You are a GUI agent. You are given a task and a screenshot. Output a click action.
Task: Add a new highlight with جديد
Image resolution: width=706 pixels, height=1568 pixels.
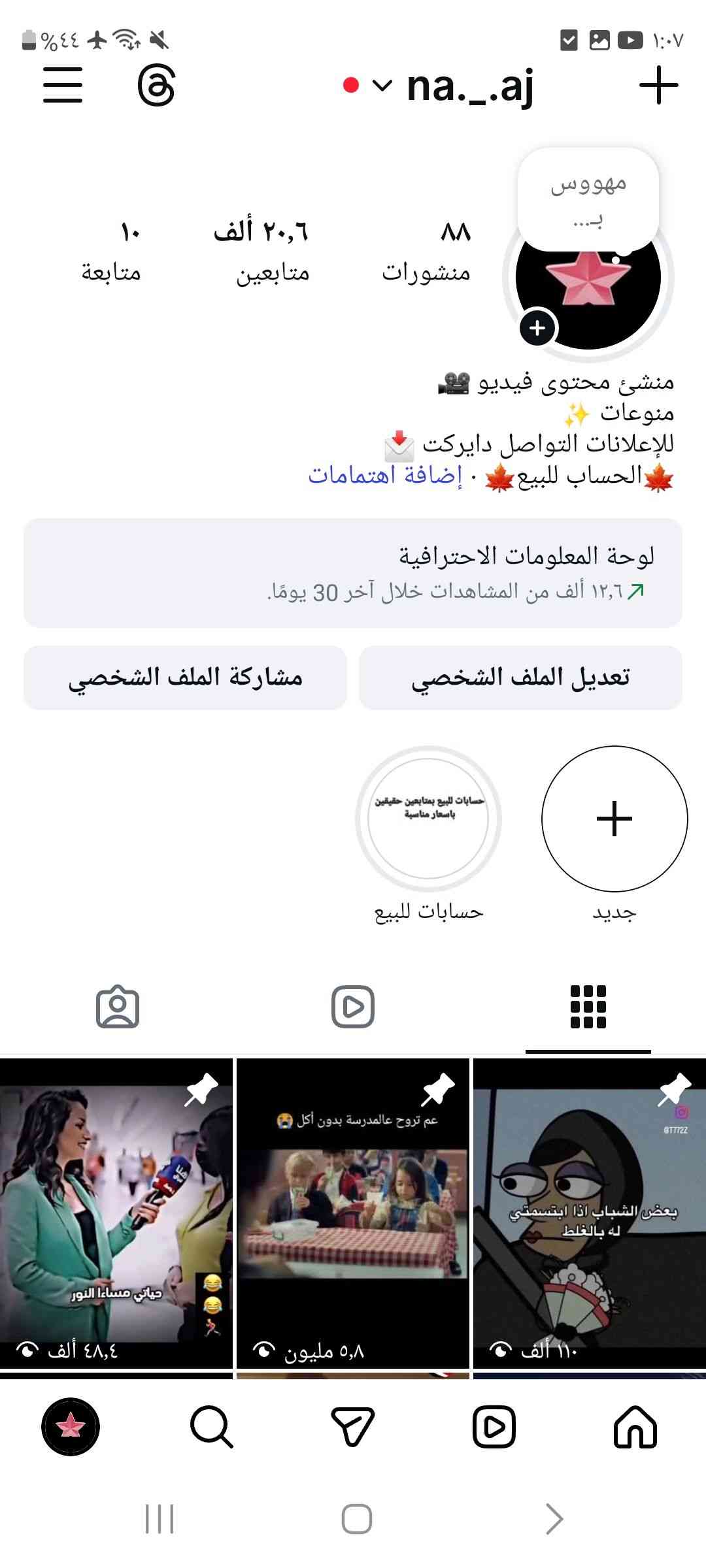pyautogui.click(x=614, y=819)
